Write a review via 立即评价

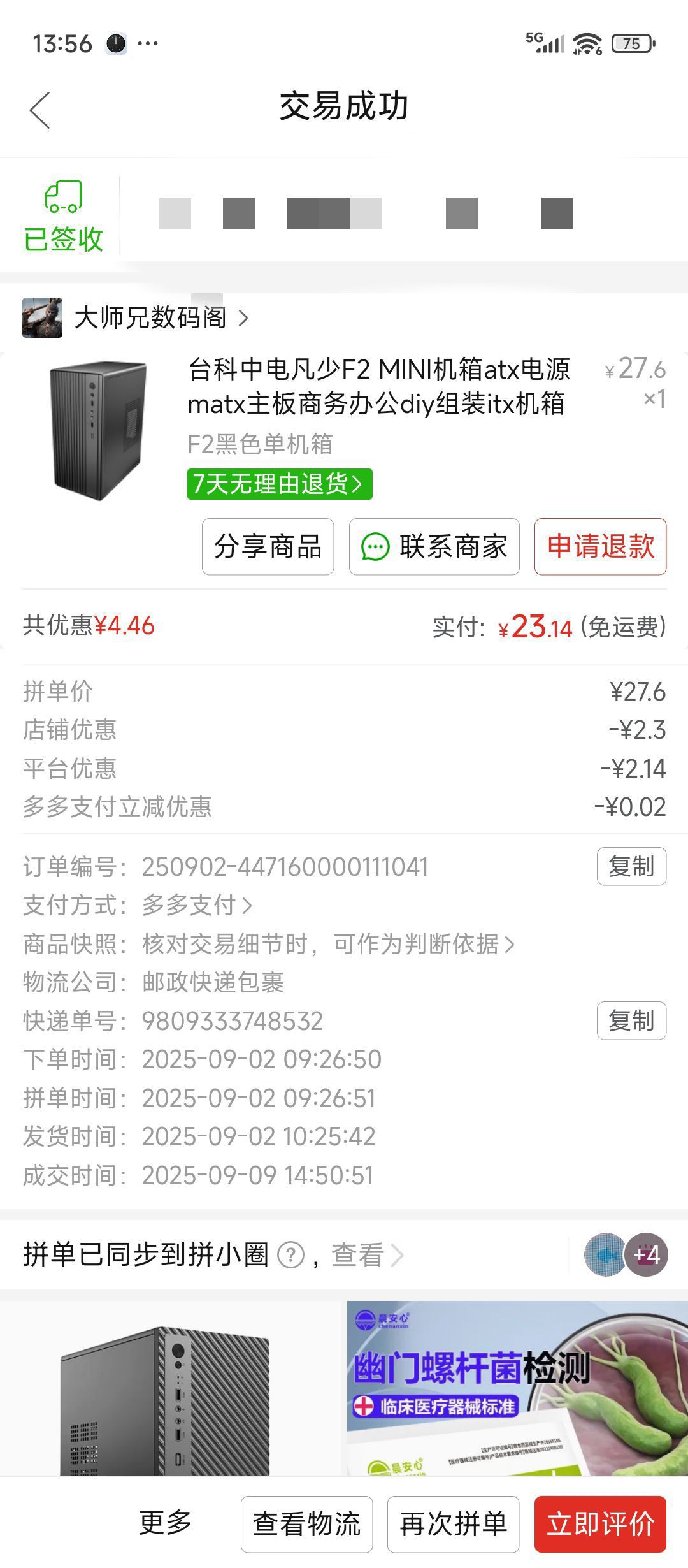point(600,1524)
